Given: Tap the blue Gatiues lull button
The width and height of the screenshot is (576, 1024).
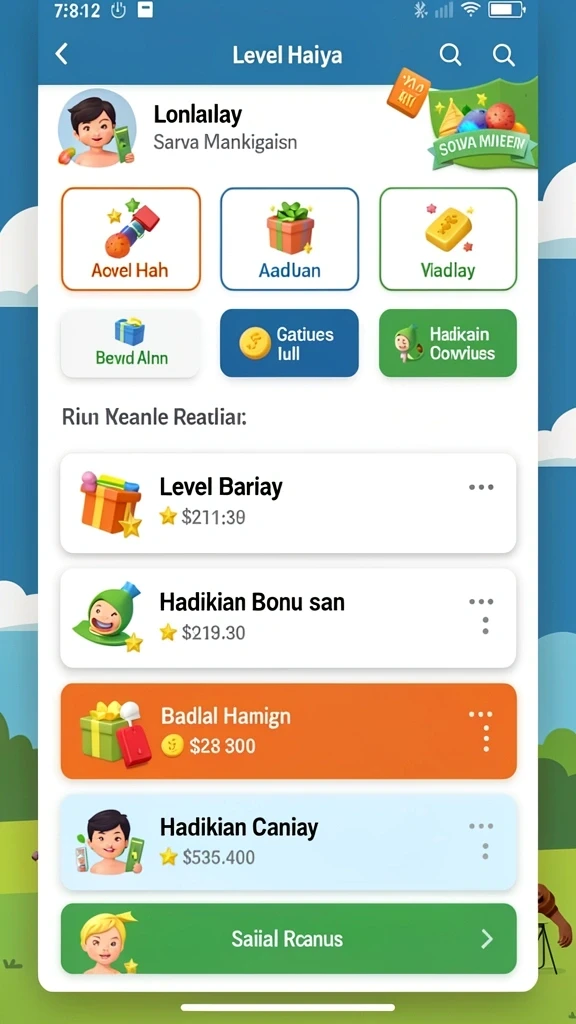Looking at the screenshot, I should 289,344.
